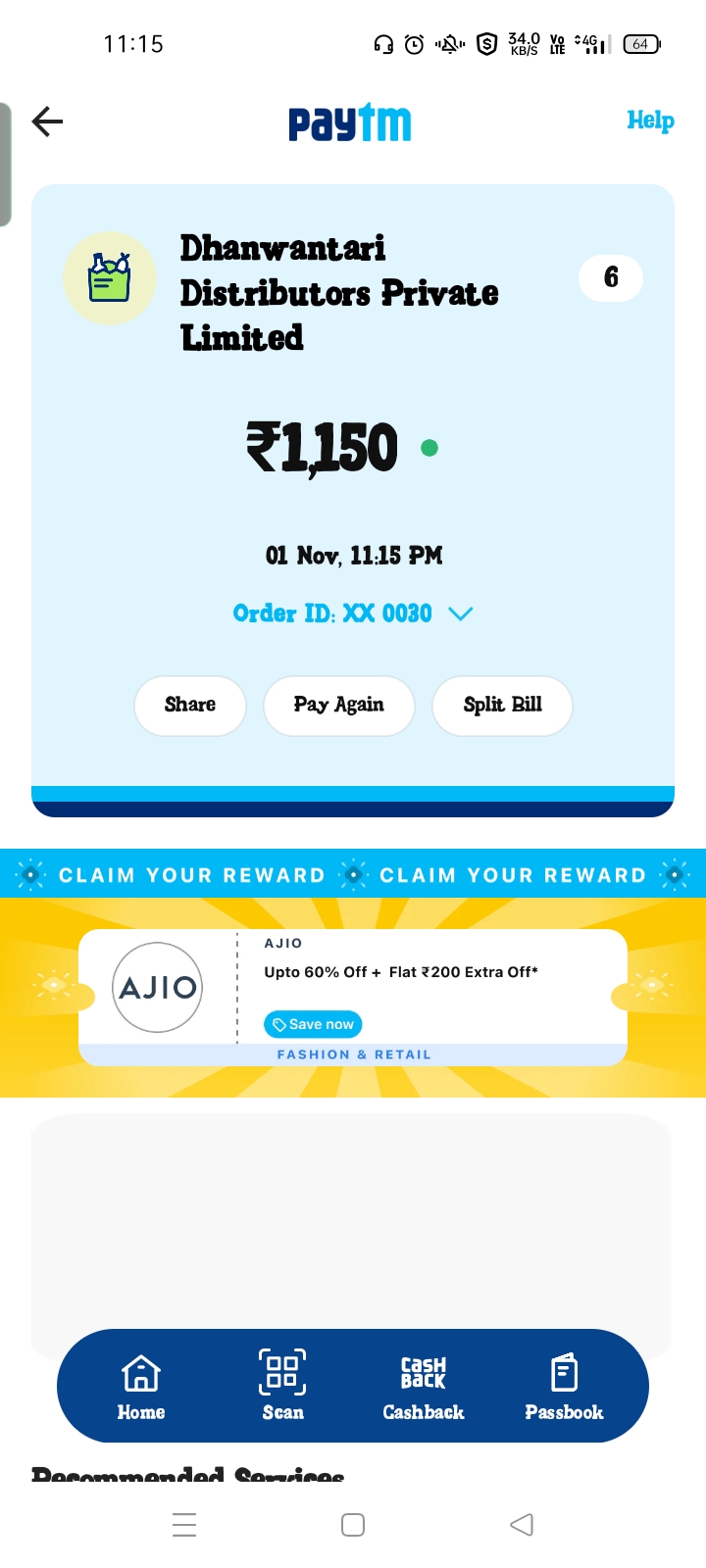Screen dimensions: 706x1568
Task: Open the AJIO reward offer card
Action: (x=353, y=998)
